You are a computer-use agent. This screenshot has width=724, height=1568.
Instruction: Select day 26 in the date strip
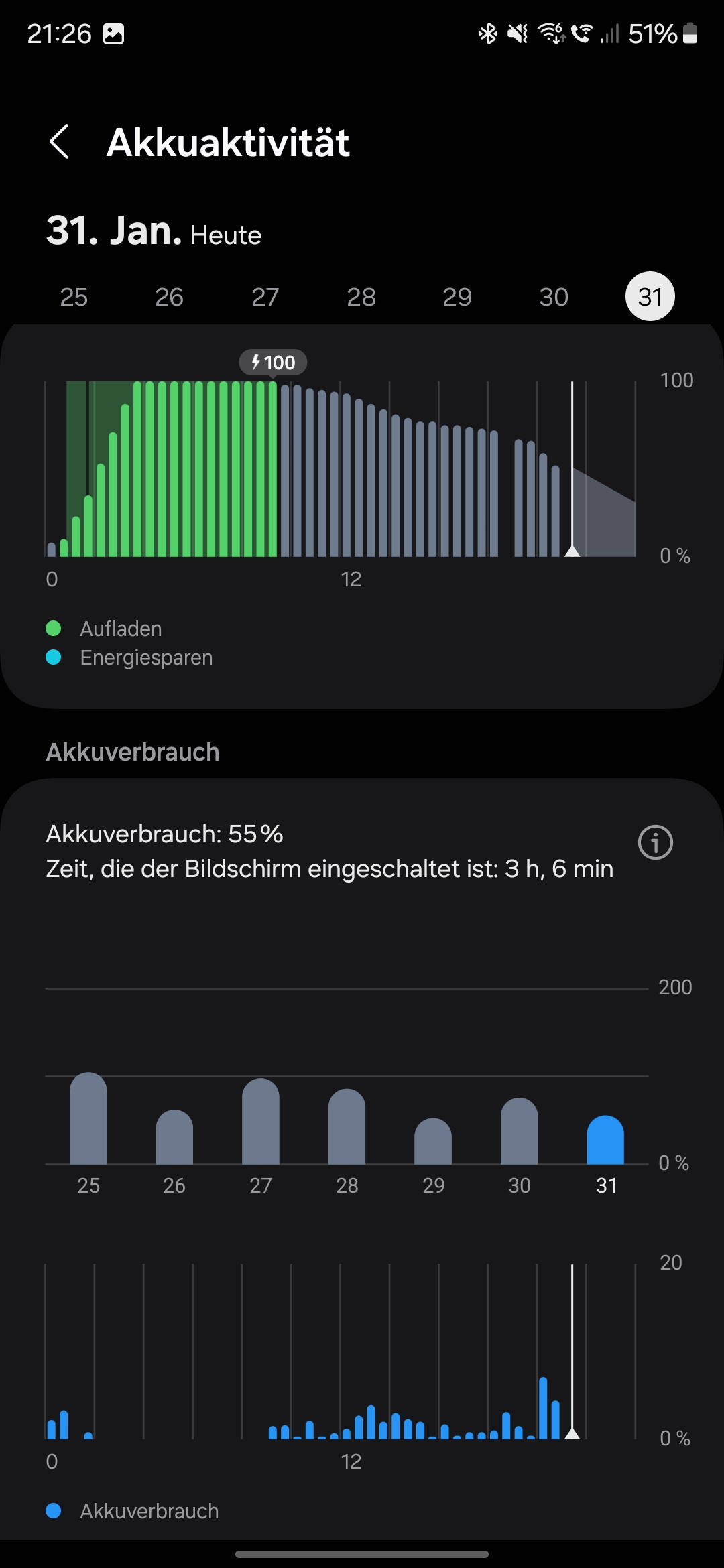point(170,297)
